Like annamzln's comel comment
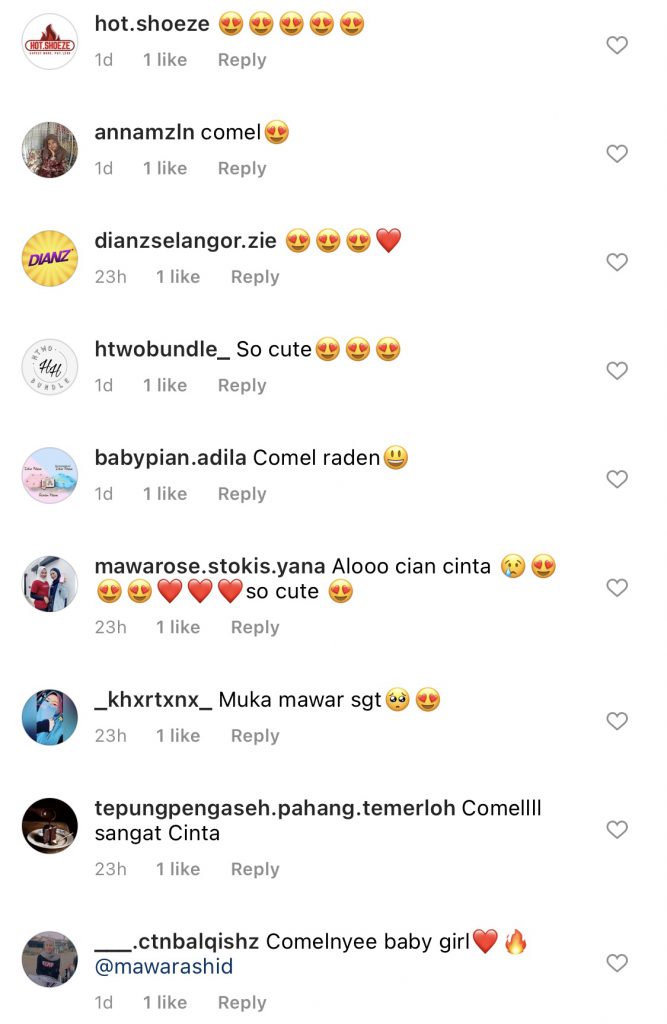The height and width of the screenshot is (1024, 667). click(618, 153)
